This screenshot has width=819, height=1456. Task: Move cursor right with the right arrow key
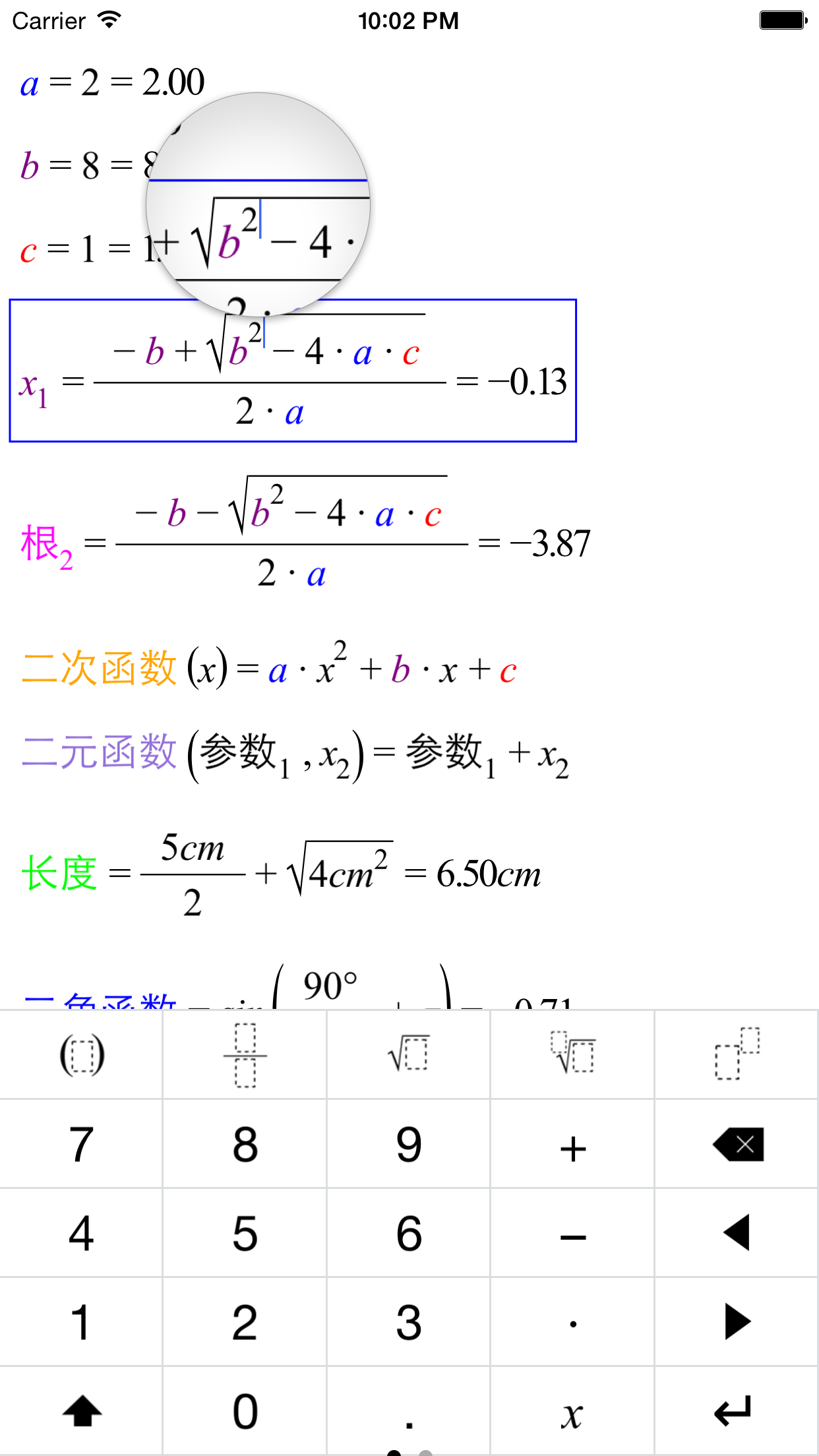(x=737, y=1321)
